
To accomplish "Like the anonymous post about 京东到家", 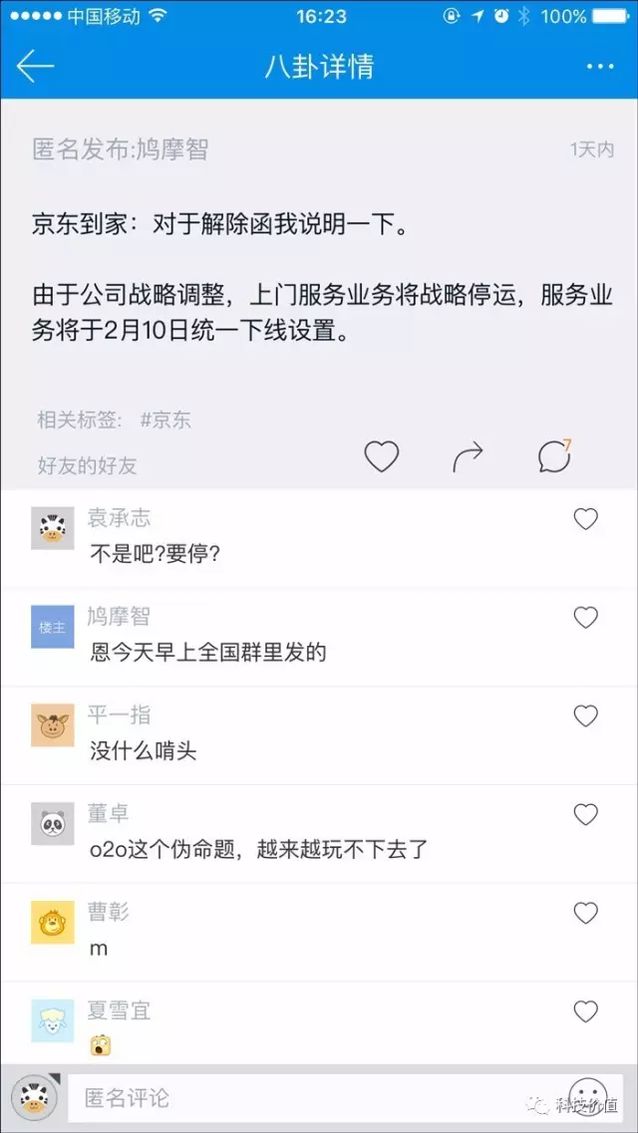I will click(x=381, y=457).
